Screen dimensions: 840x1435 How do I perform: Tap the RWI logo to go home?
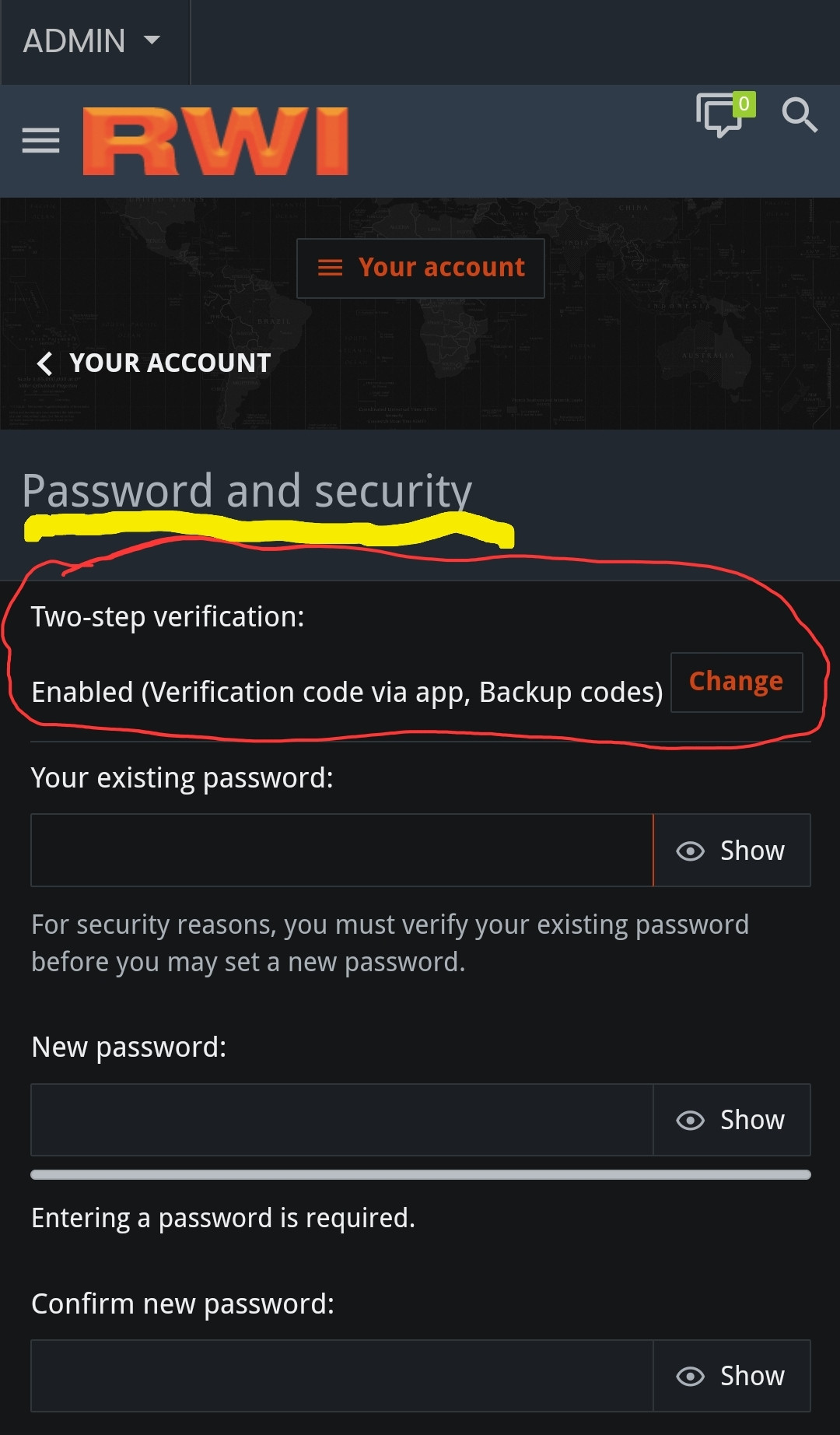point(215,141)
